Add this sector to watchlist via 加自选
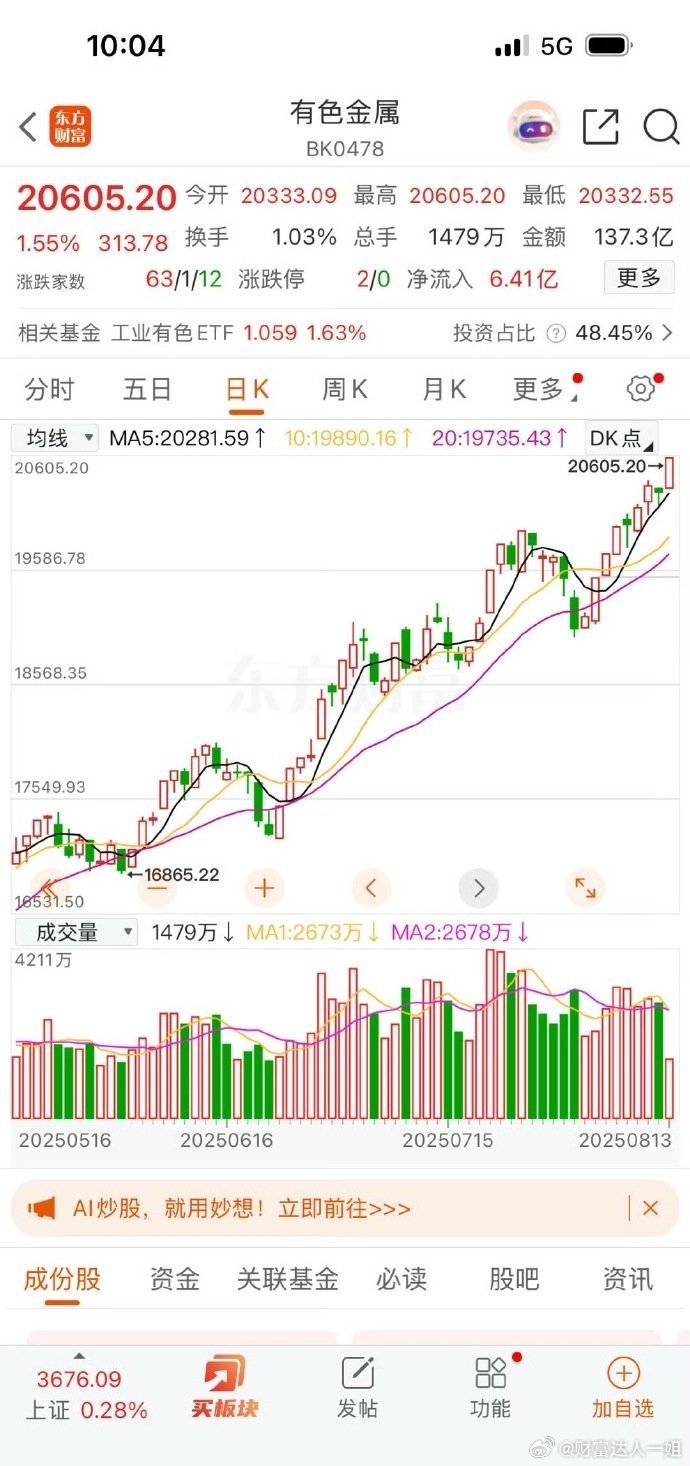 point(622,1389)
